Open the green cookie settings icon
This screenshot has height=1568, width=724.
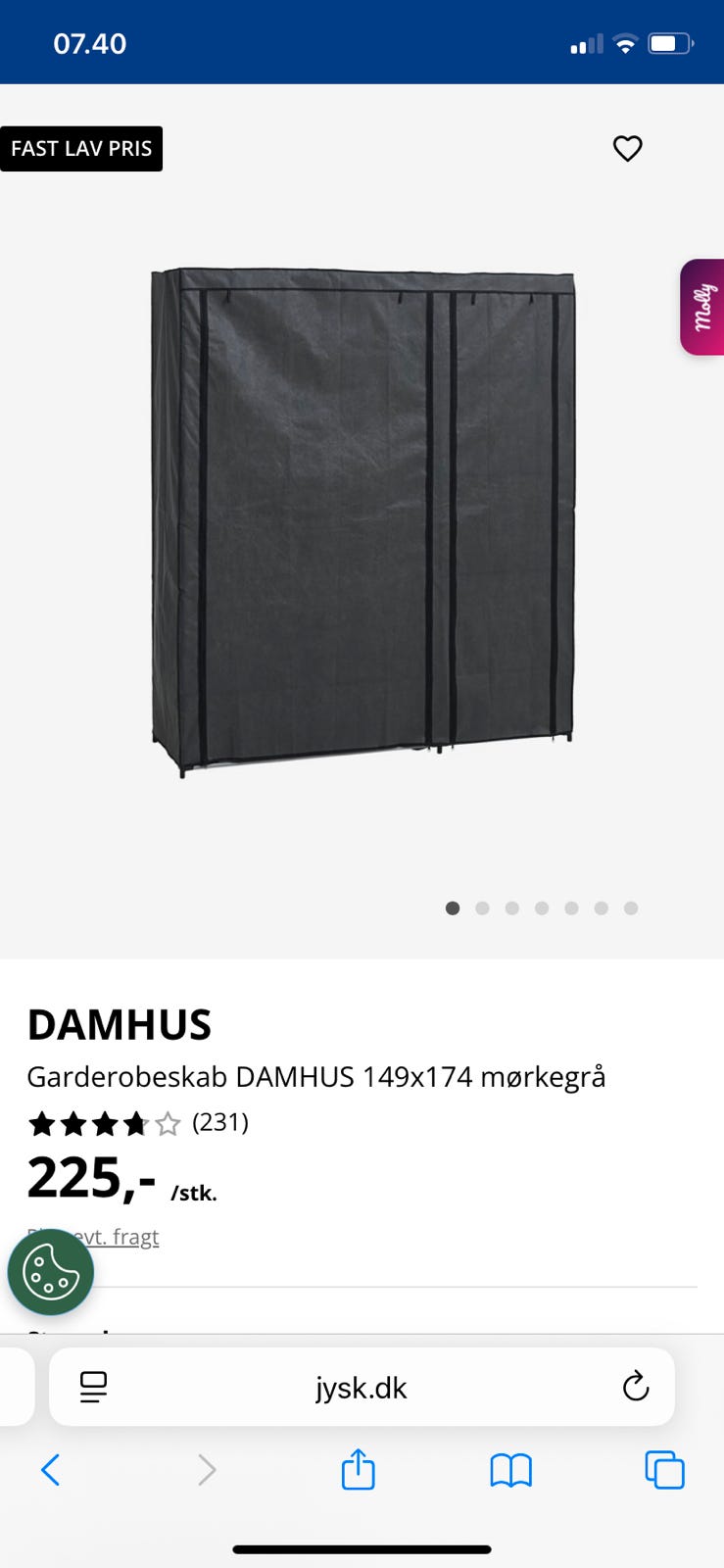coord(51,1271)
